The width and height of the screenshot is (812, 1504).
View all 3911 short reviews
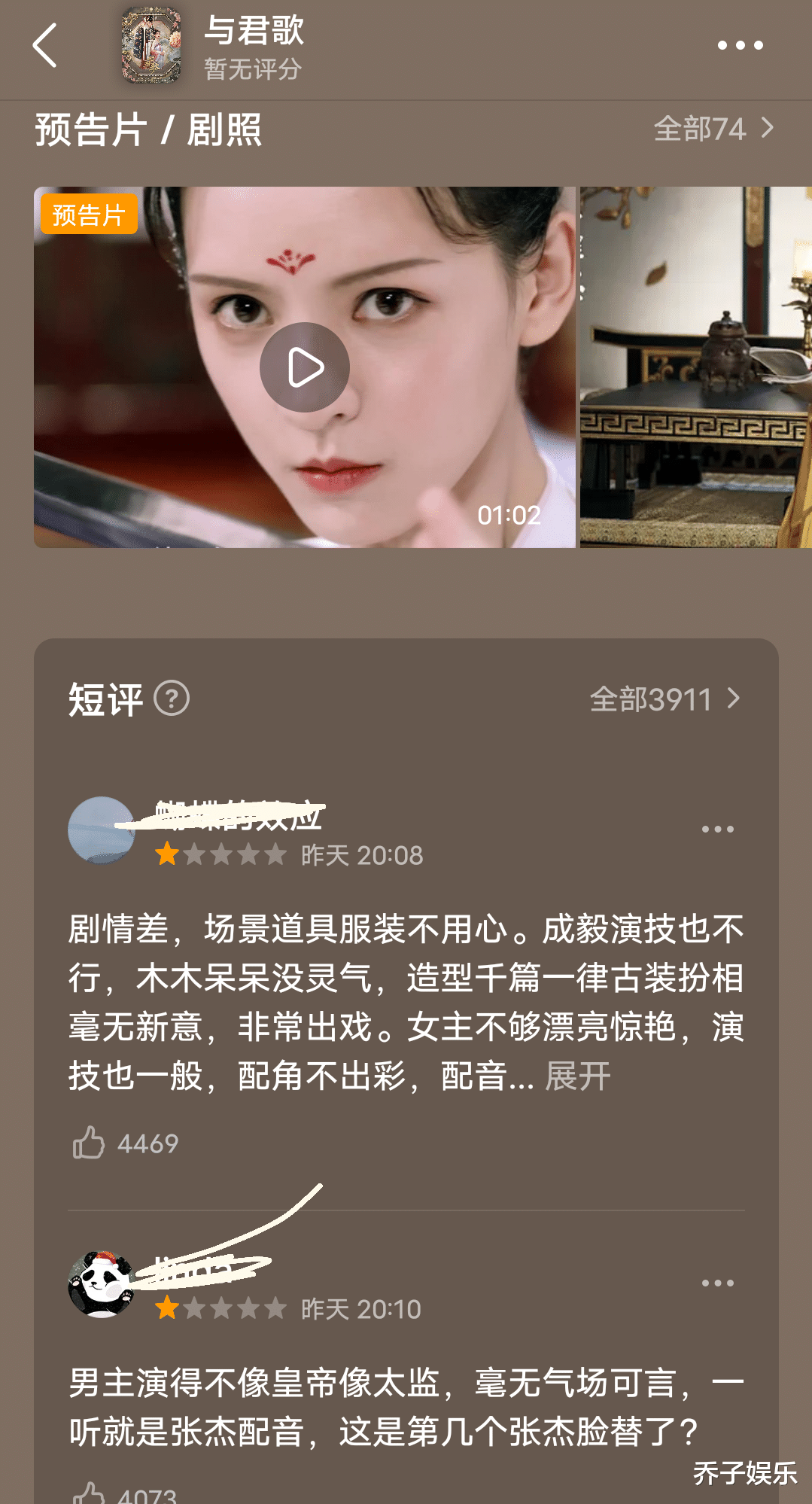coord(662,699)
